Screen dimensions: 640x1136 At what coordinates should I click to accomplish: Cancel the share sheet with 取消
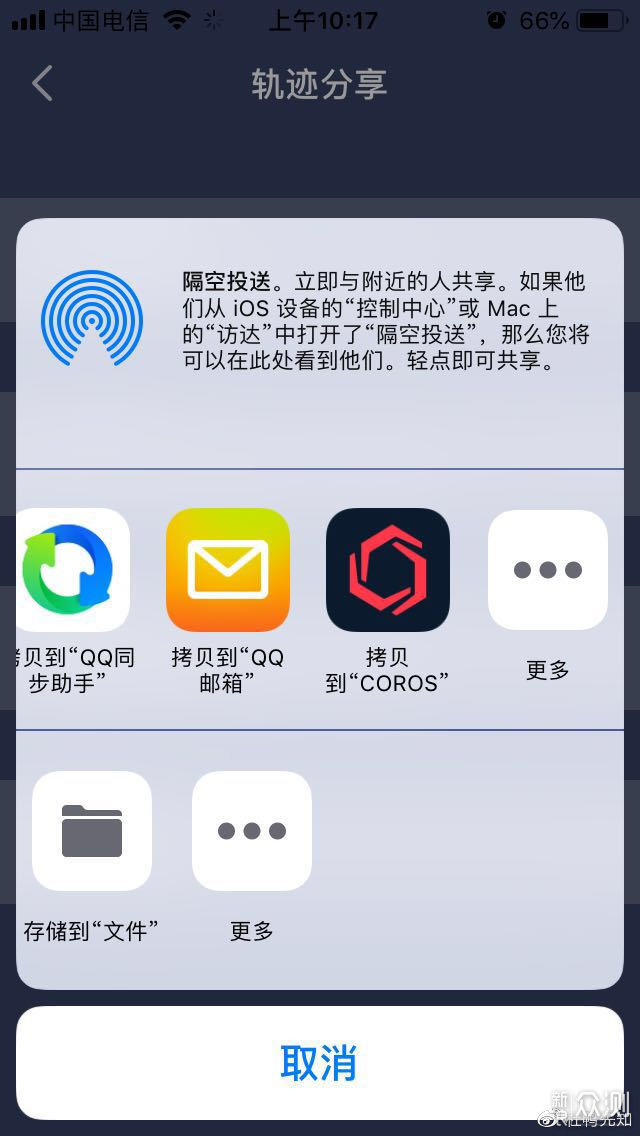coord(319,1063)
